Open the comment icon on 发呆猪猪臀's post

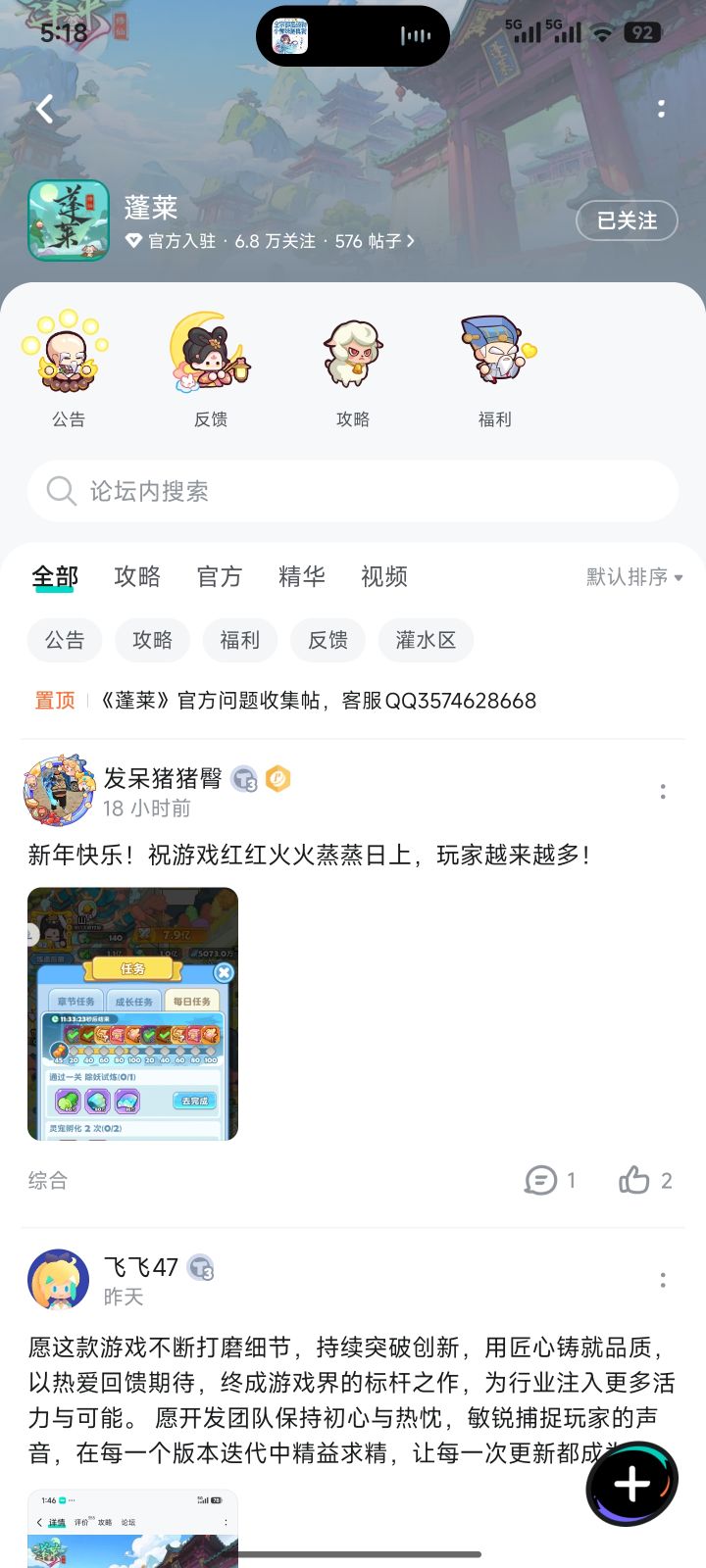[539, 1181]
